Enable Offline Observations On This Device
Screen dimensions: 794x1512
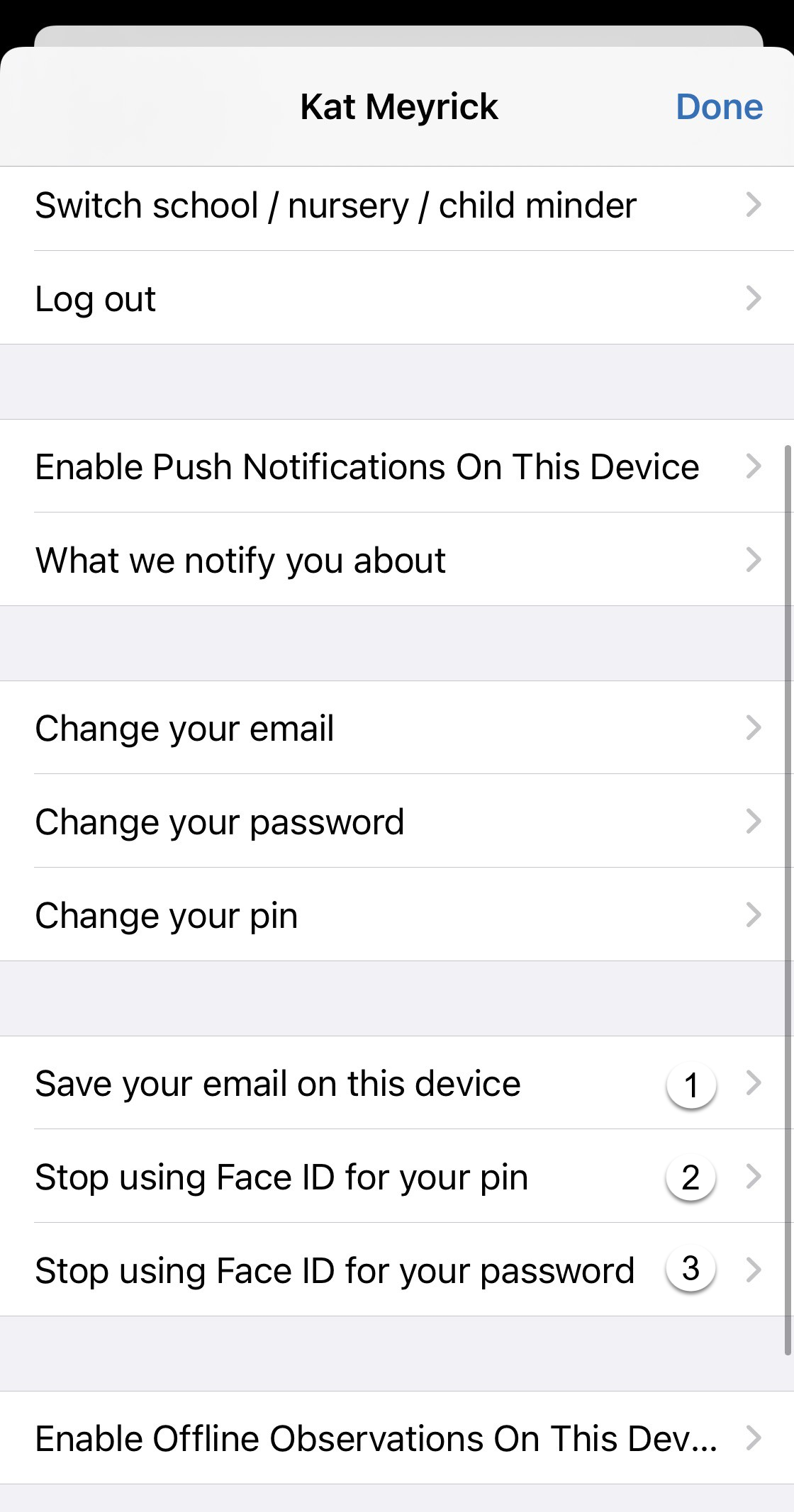point(376,1439)
